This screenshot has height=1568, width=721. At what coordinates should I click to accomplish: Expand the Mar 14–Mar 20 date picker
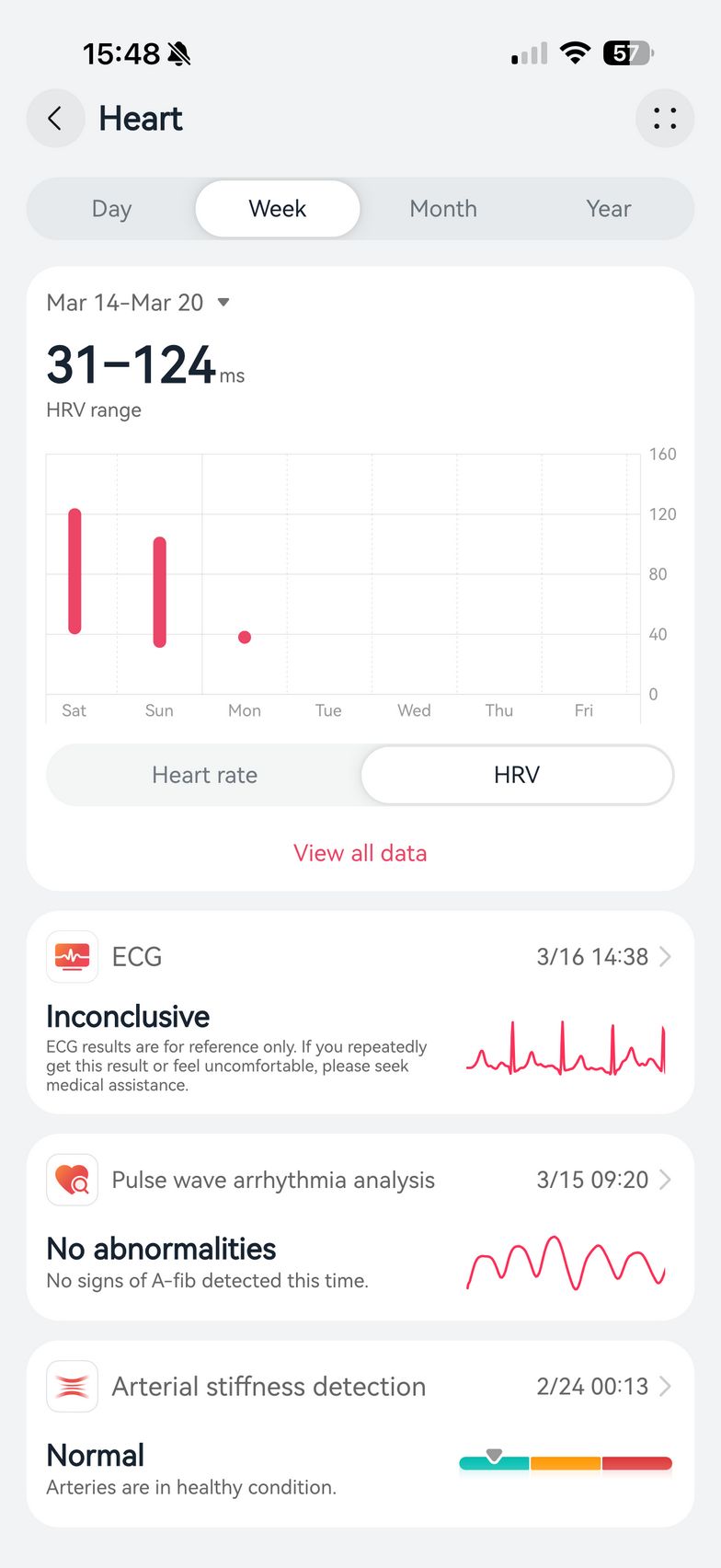point(138,303)
